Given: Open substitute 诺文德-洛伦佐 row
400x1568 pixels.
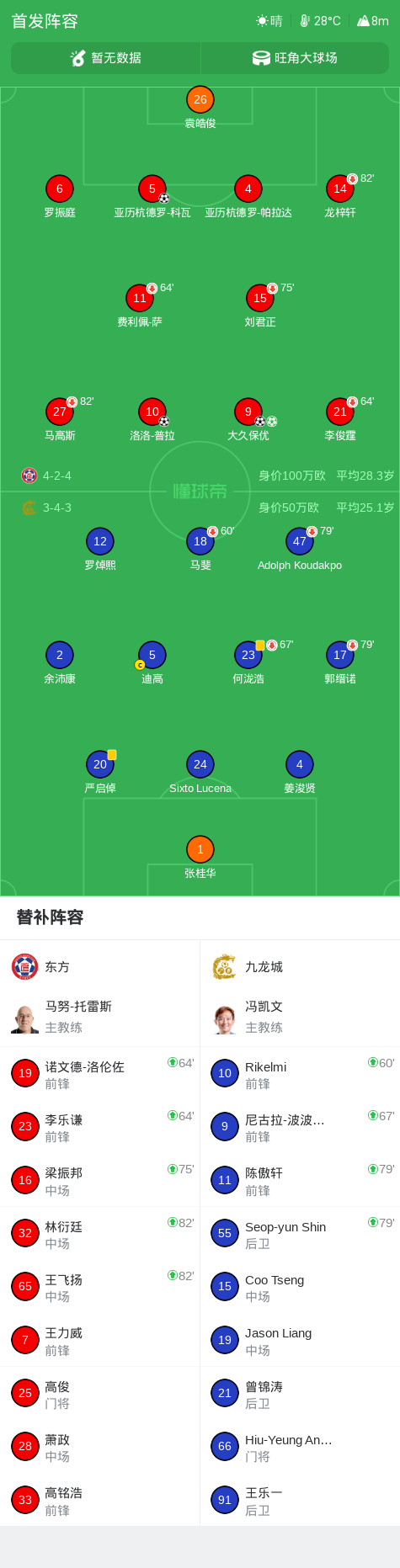Looking at the screenshot, I should point(100,1074).
